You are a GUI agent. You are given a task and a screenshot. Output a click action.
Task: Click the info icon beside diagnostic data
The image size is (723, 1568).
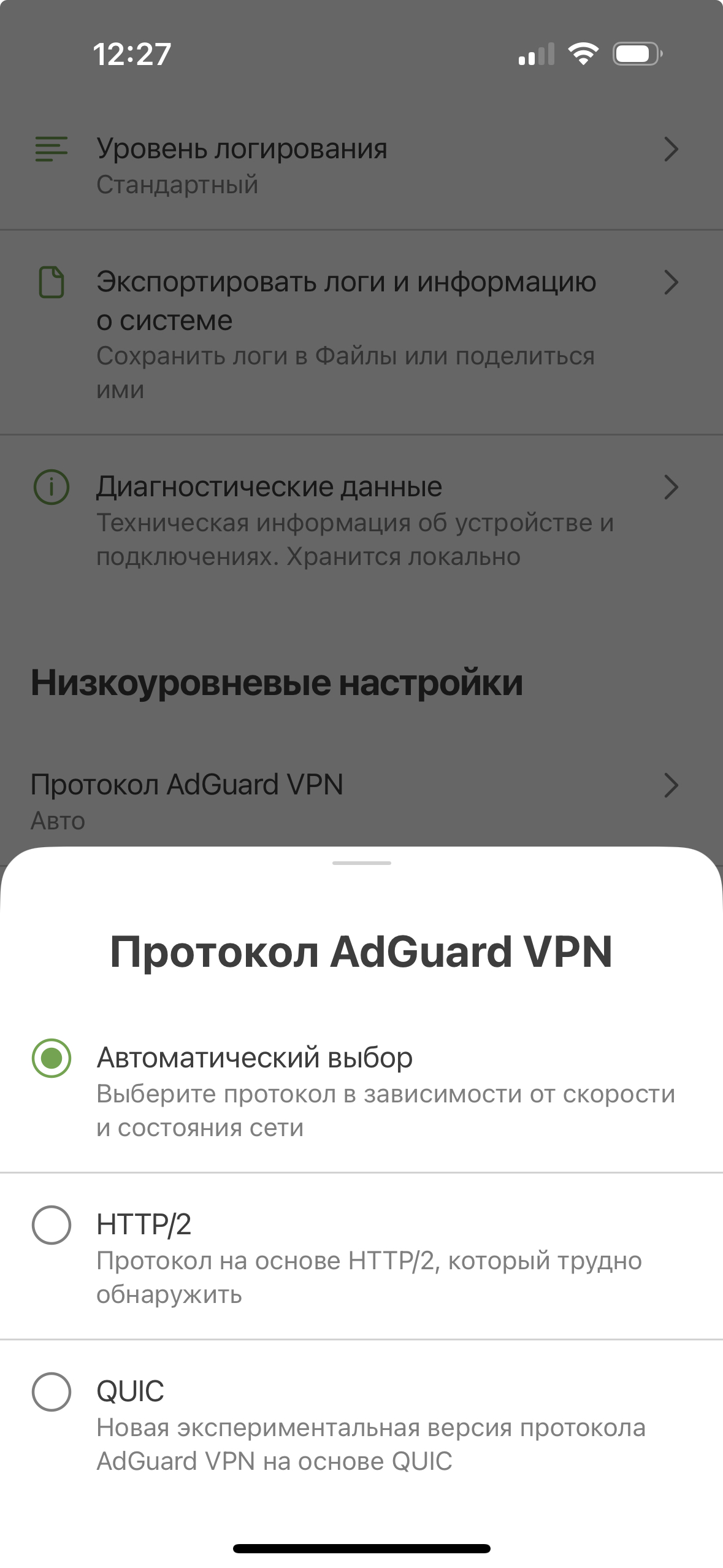point(51,487)
